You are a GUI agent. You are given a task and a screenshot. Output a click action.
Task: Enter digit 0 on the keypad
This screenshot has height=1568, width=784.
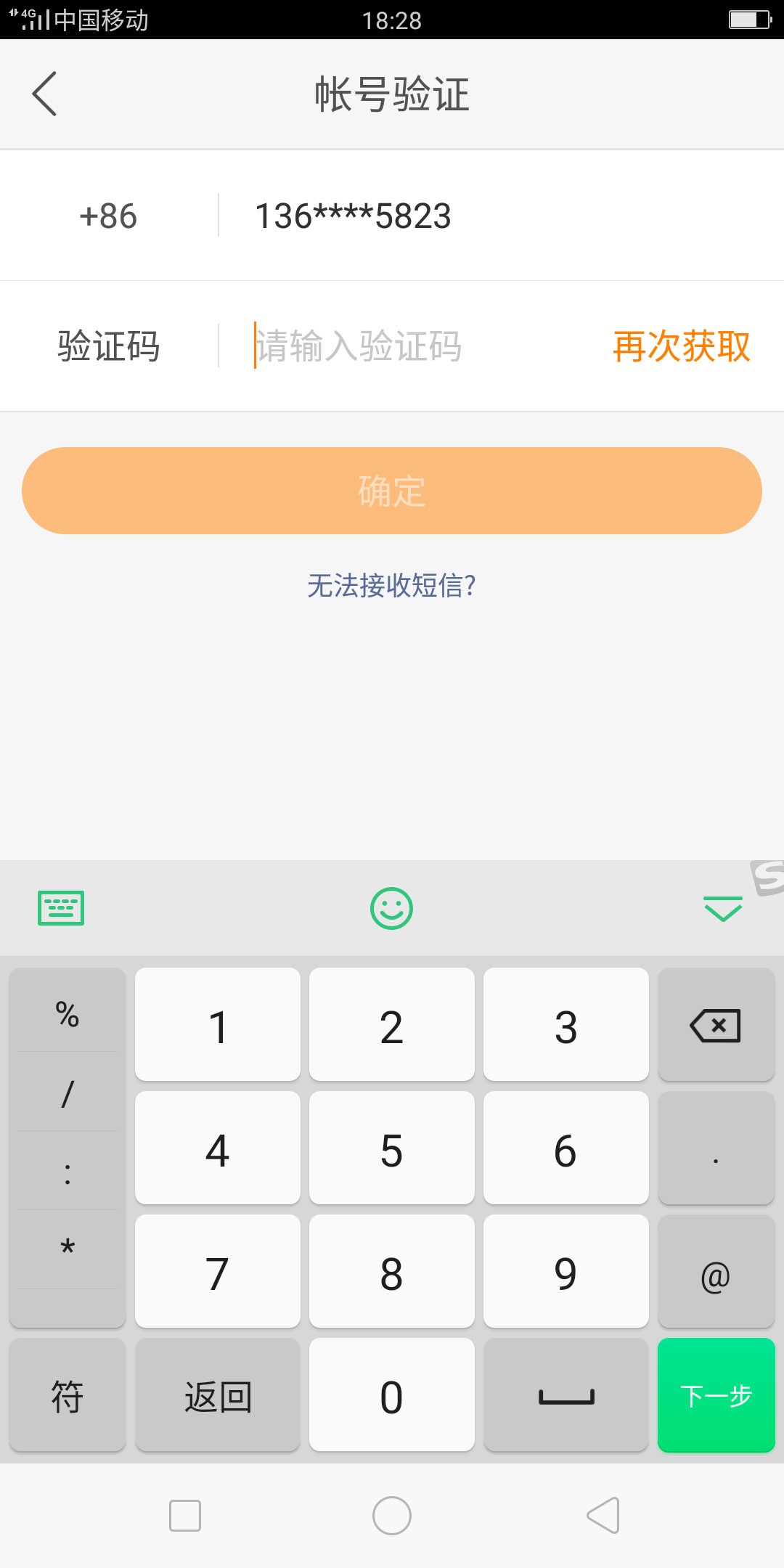[392, 1395]
